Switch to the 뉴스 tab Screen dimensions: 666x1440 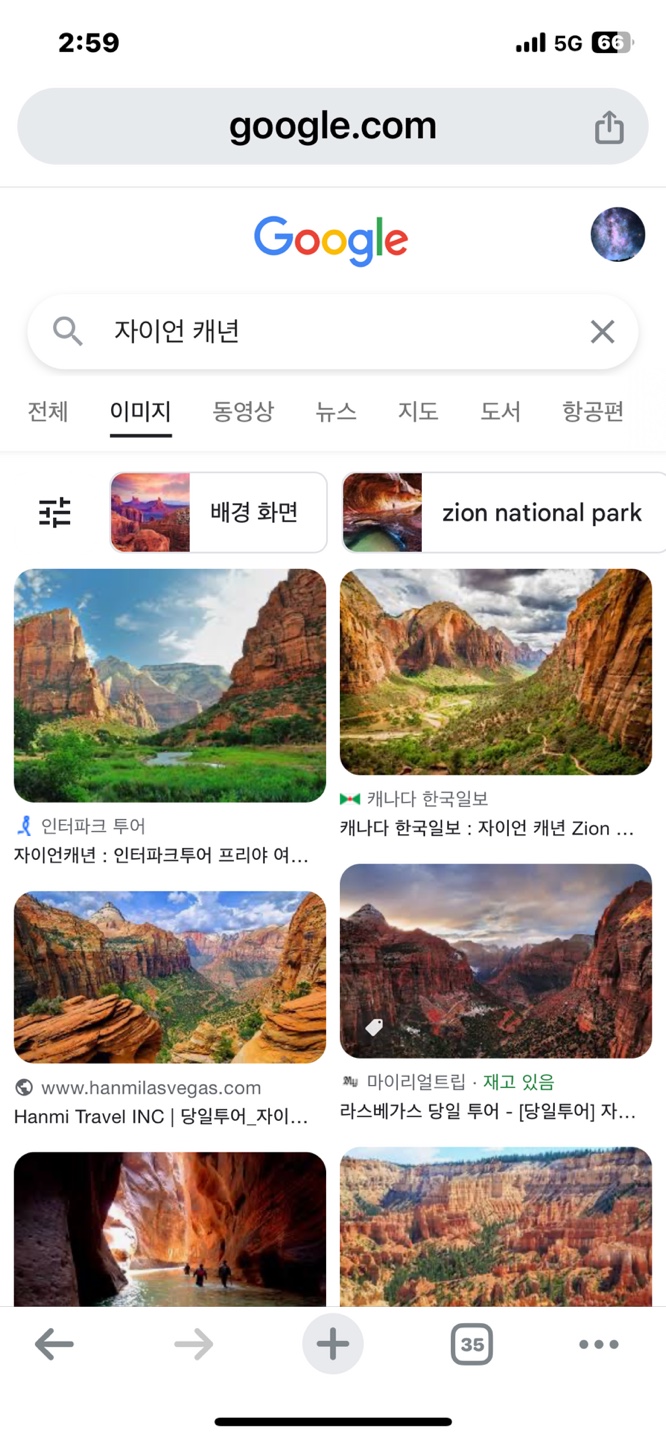click(336, 411)
